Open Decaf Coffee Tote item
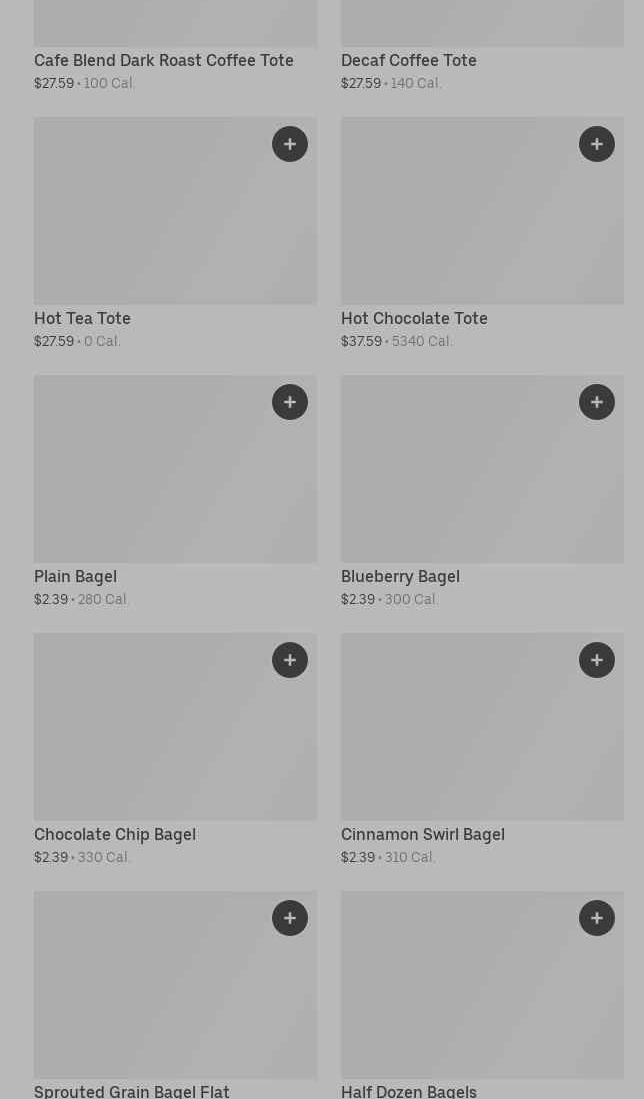The image size is (644, 1099). (x=409, y=60)
